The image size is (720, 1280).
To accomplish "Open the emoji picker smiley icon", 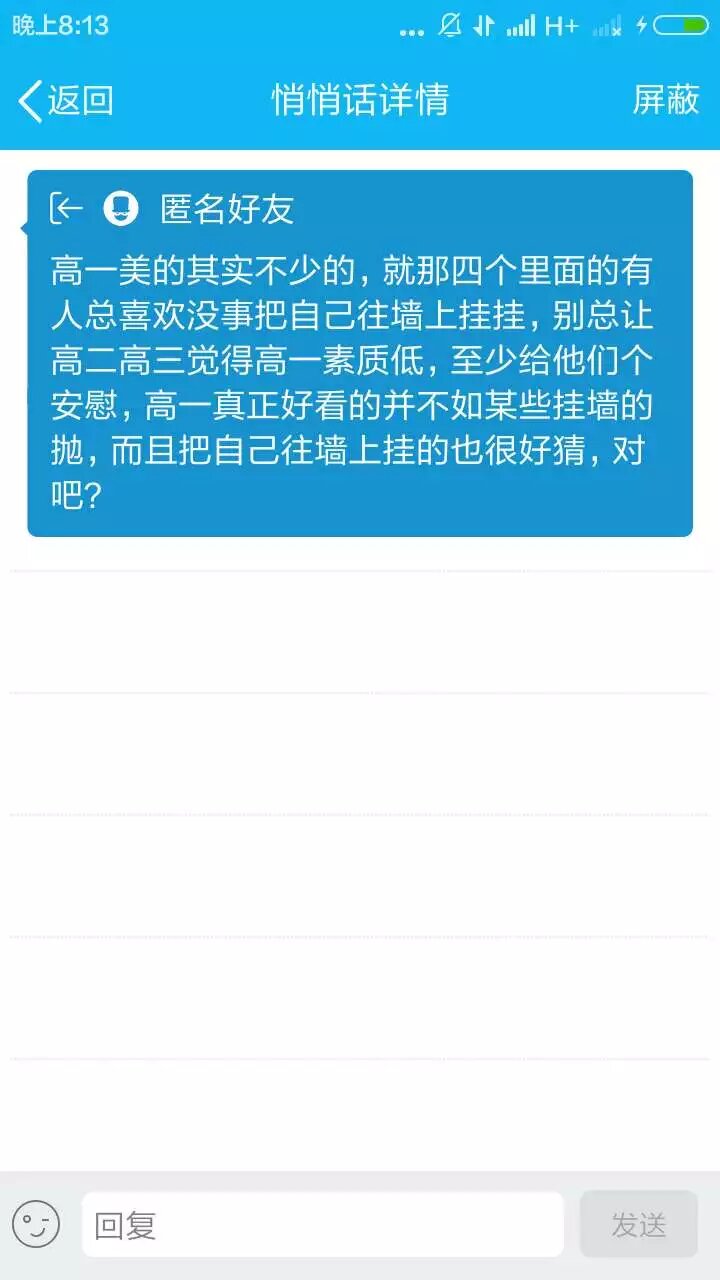I will (x=36, y=1224).
